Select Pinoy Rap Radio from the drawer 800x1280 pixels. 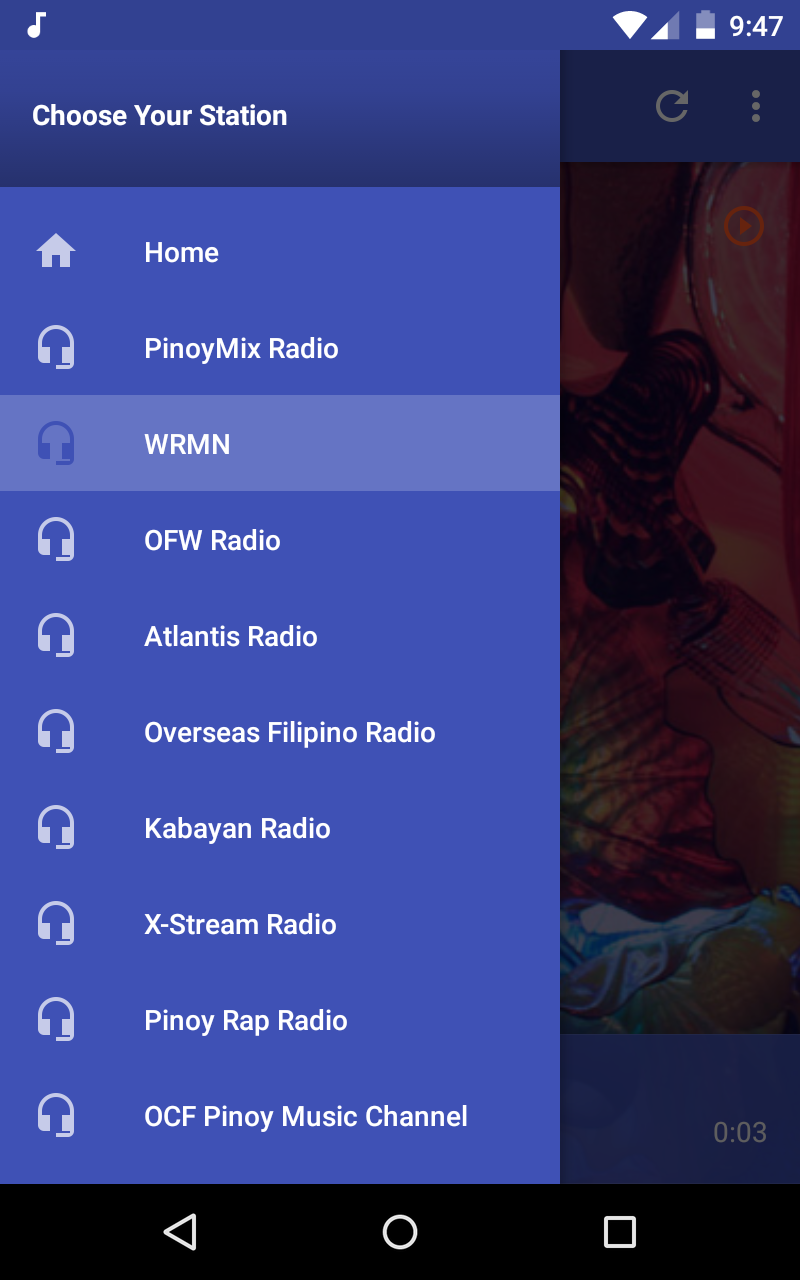pos(245,1019)
